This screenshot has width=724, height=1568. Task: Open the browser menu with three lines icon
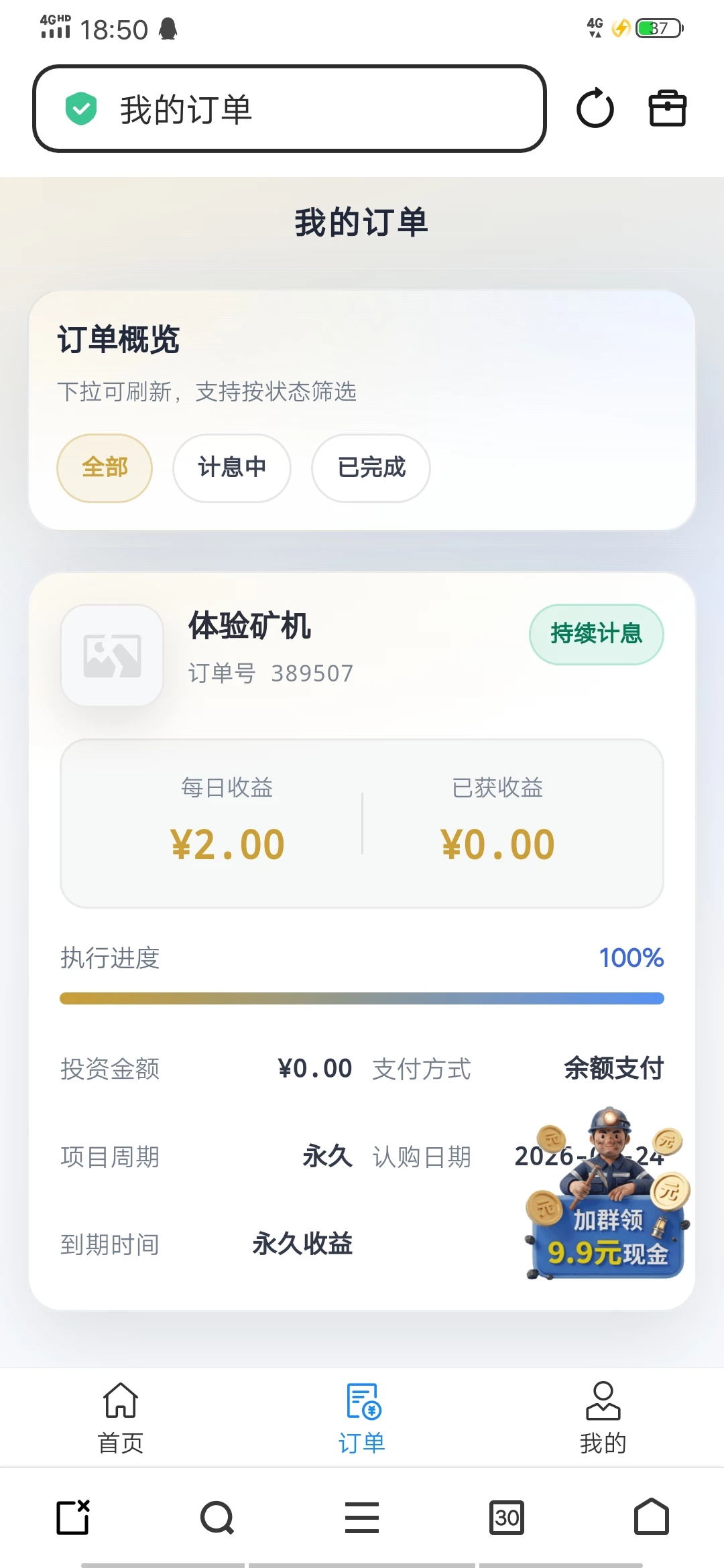click(361, 1518)
